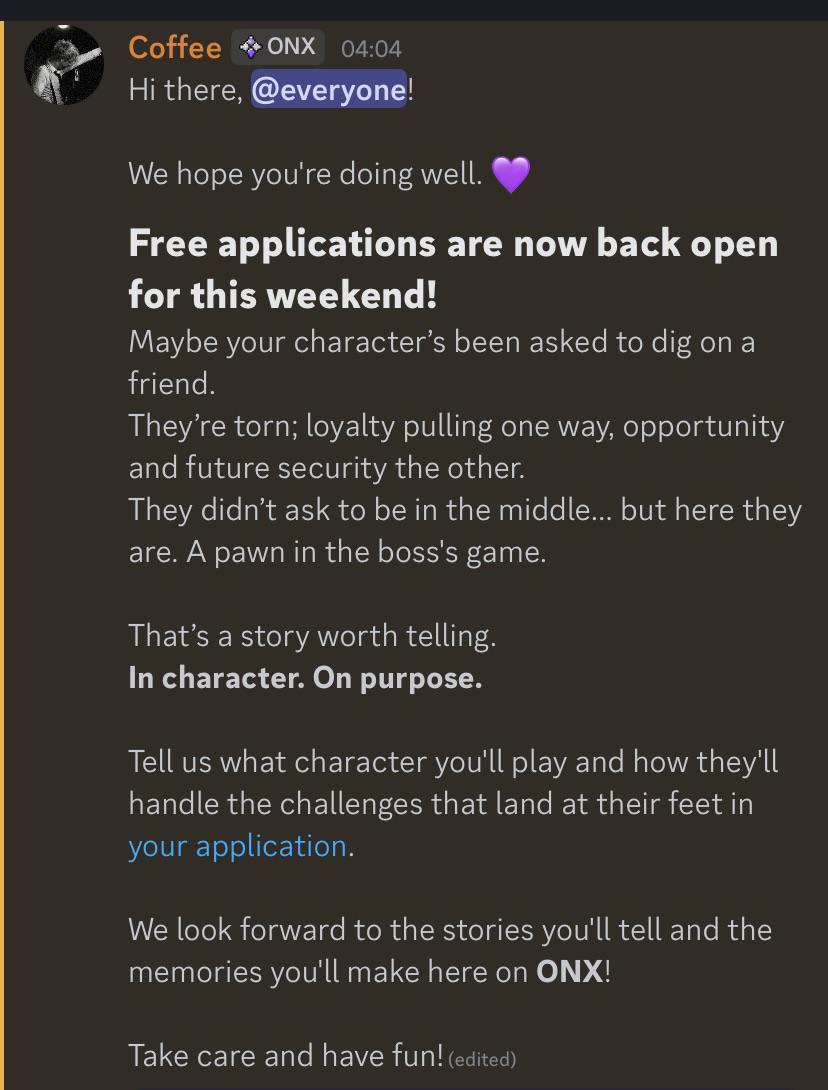Open Coffee's profile avatar
The height and width of the screenshot is (1090, 828).
pyautogui.click(x=64, y=65)
